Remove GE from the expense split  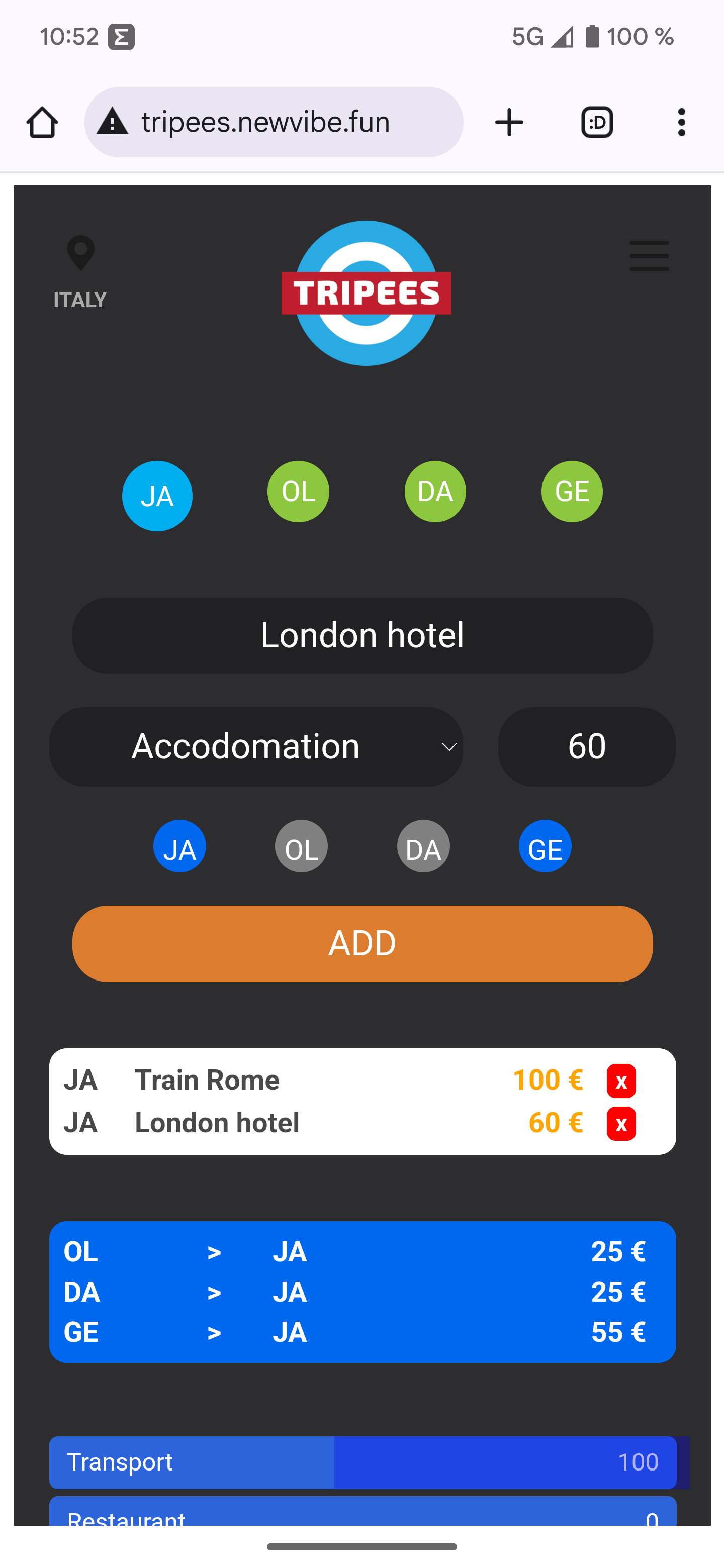tap(545, 846)
